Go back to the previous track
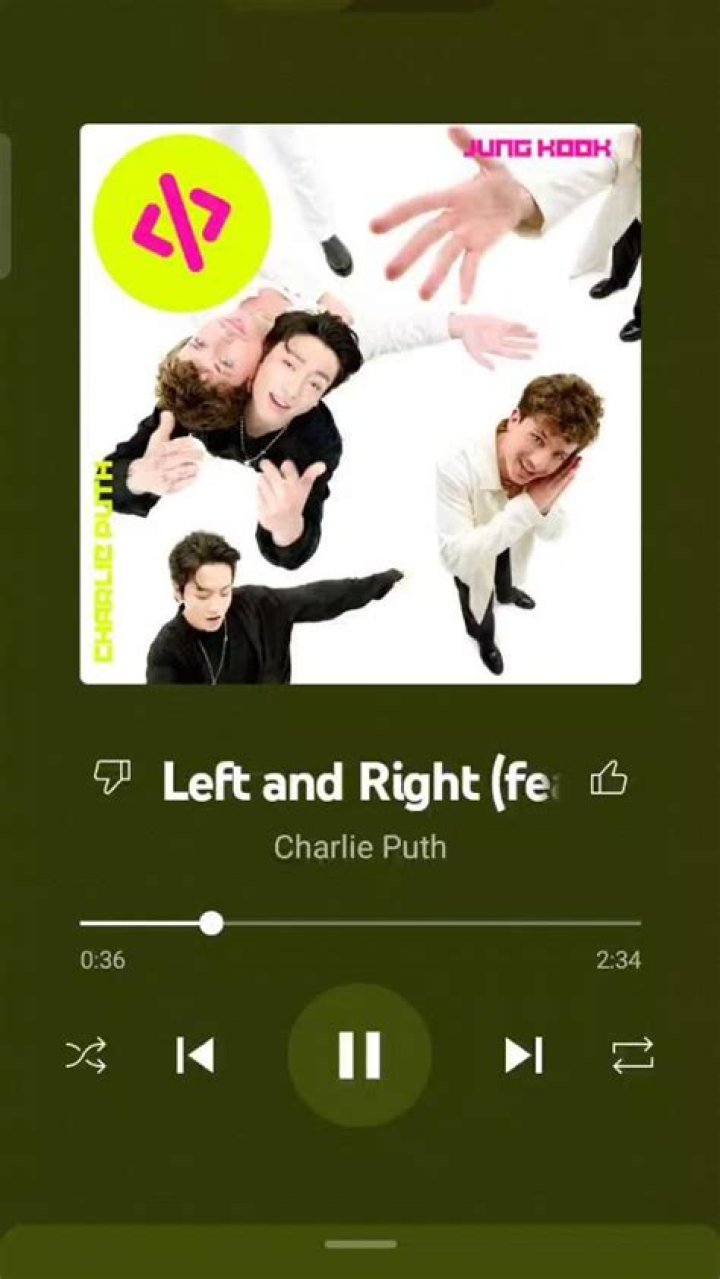720x1279 pixels. pyautogui.click(x=195, y=1055)
